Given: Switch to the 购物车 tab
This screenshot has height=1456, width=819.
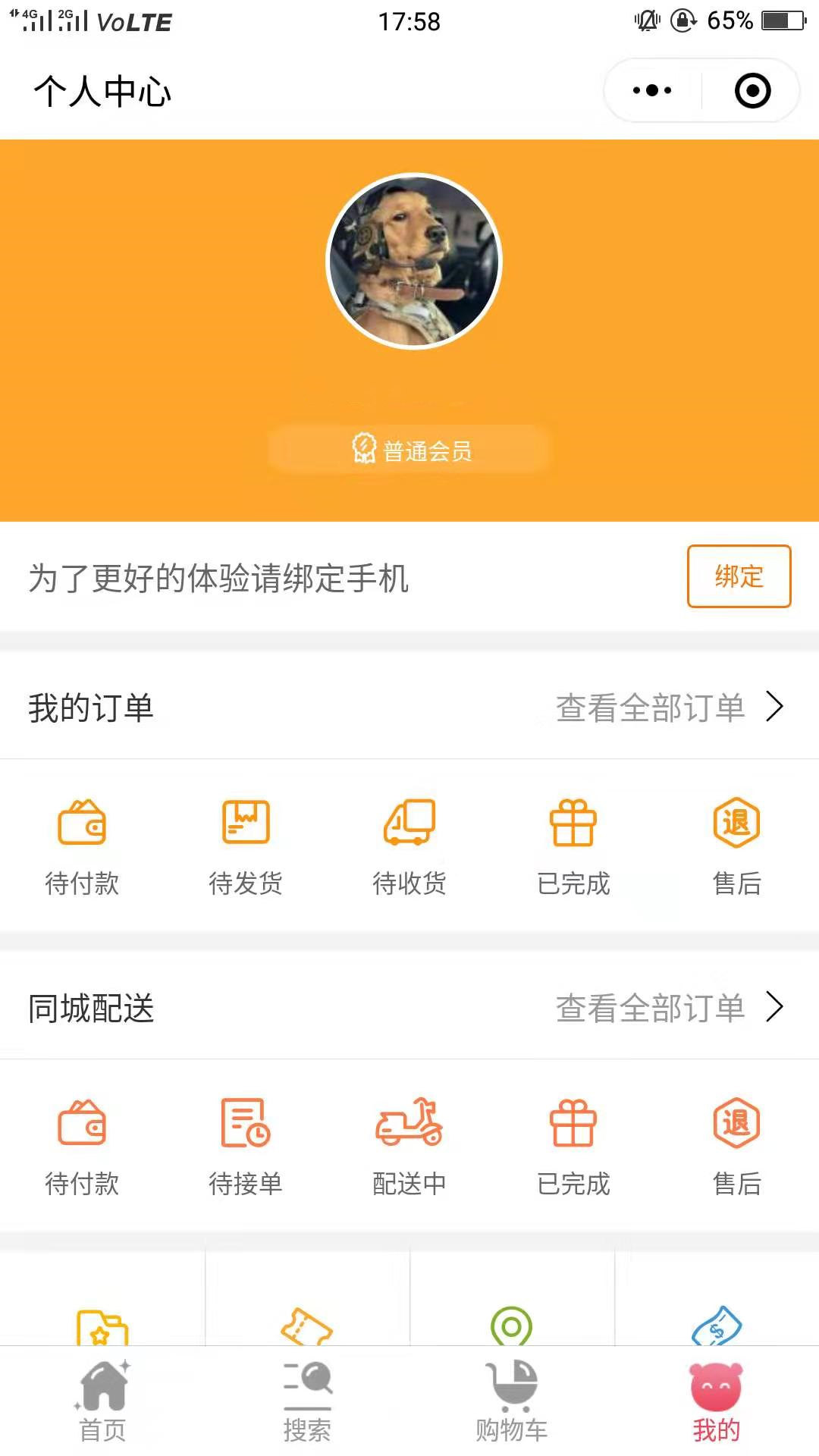Looking at the screenshot, I should [x=512, y=1401].
